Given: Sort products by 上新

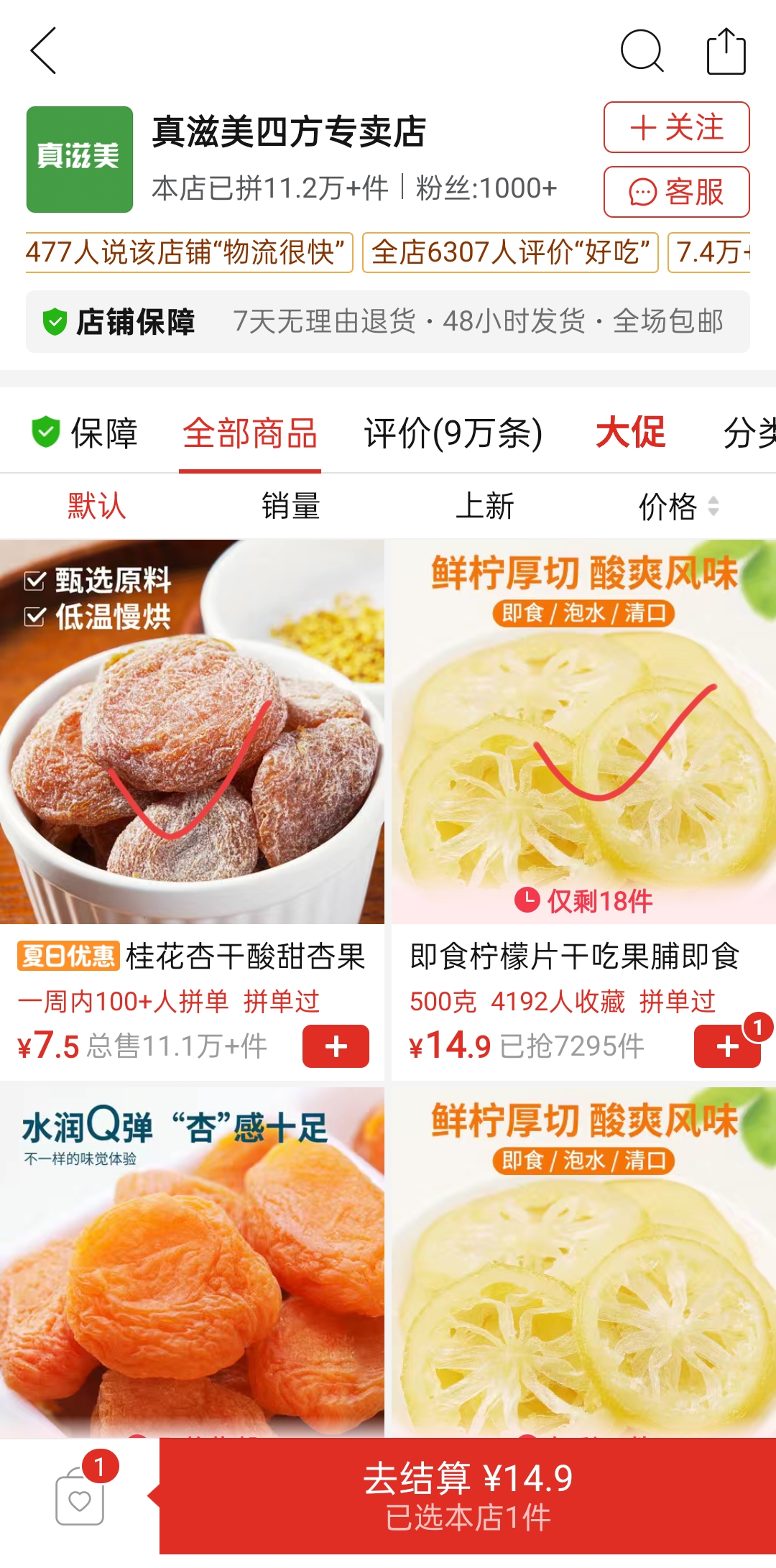Looking at the screenshot, I should [x=485, y=506].
